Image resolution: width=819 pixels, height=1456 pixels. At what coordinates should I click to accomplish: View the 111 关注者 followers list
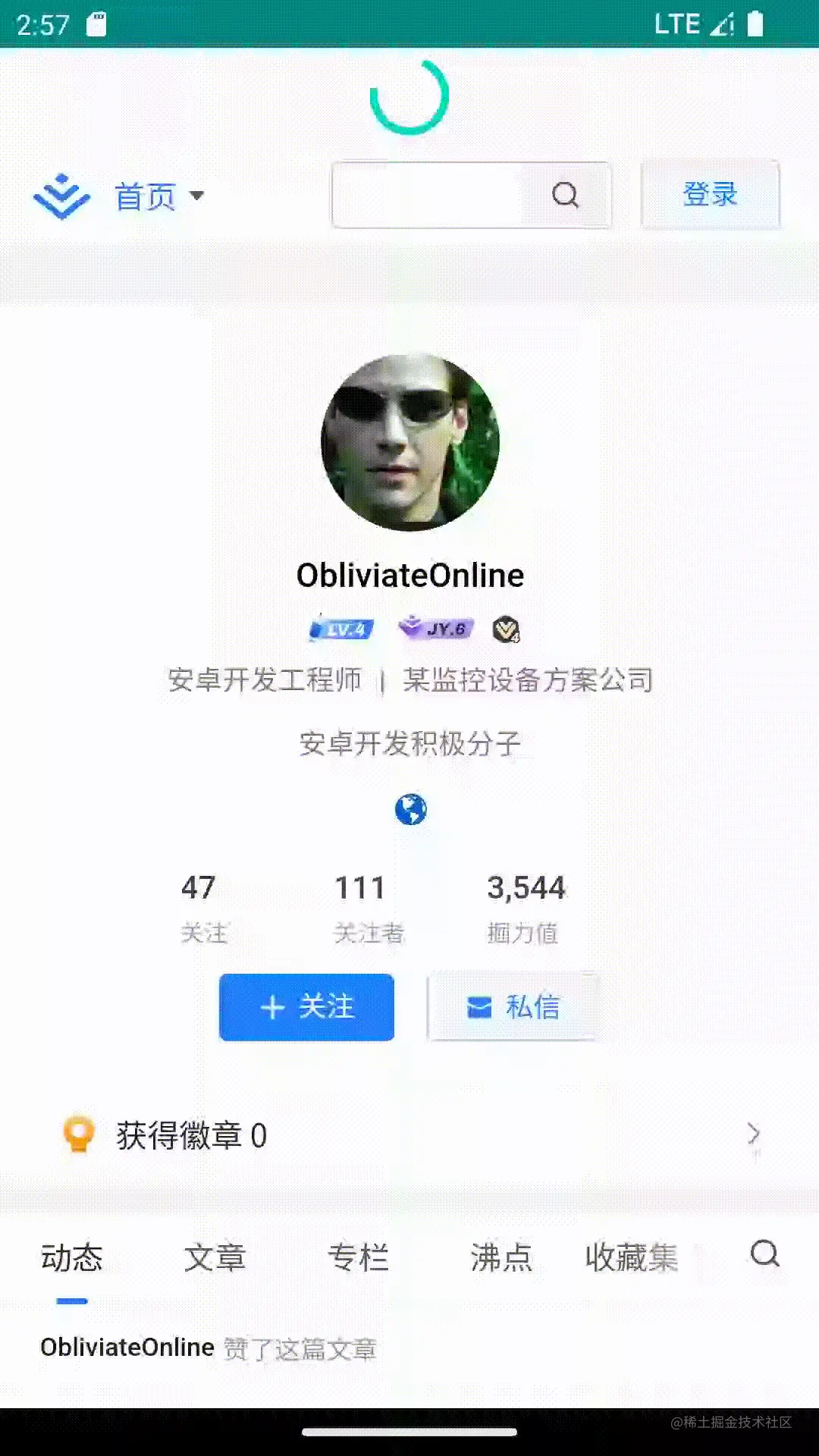pyautogui.click(x=367, y=908)
